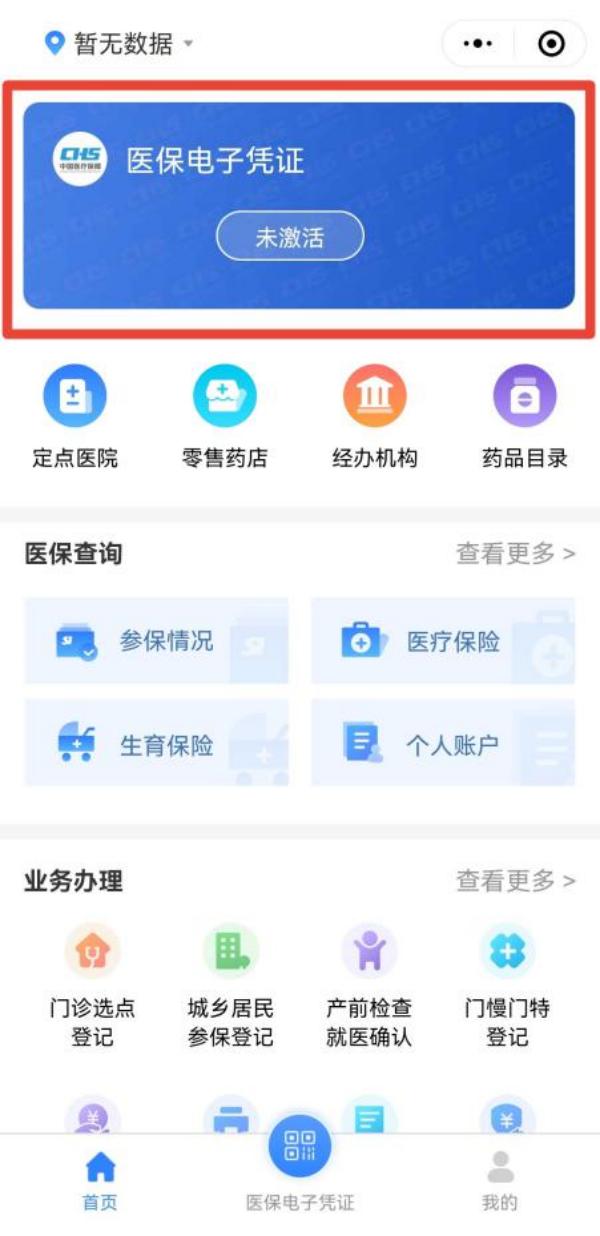Image resolution: width=600 pixels, height=1236 pixels.
Task: Switch to the 我的 tab
Action: point(500,1180)
